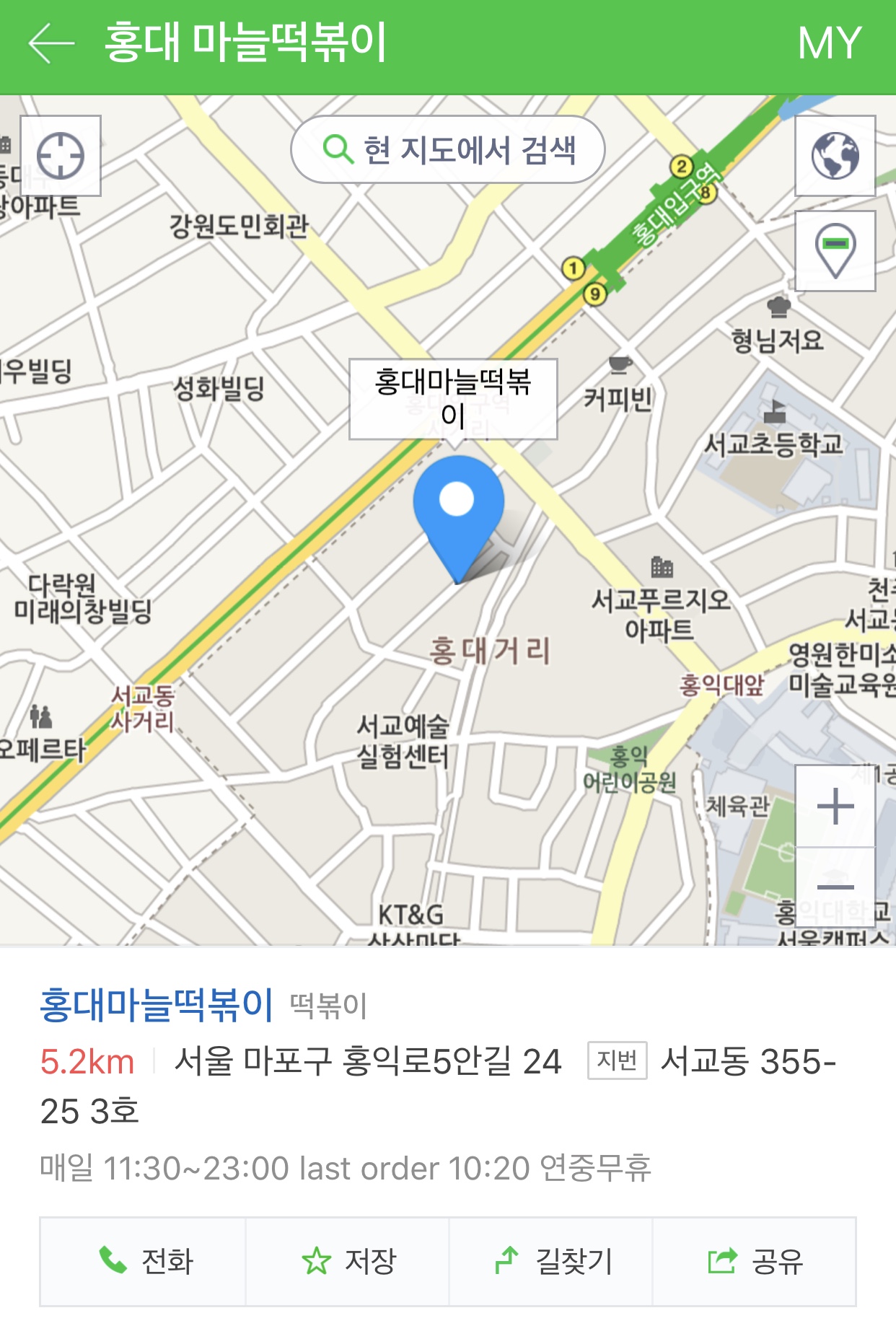The height and width of the screenshot is (1344, 896).
Task: Share this place via 공유
Action: coord(754,1262)
